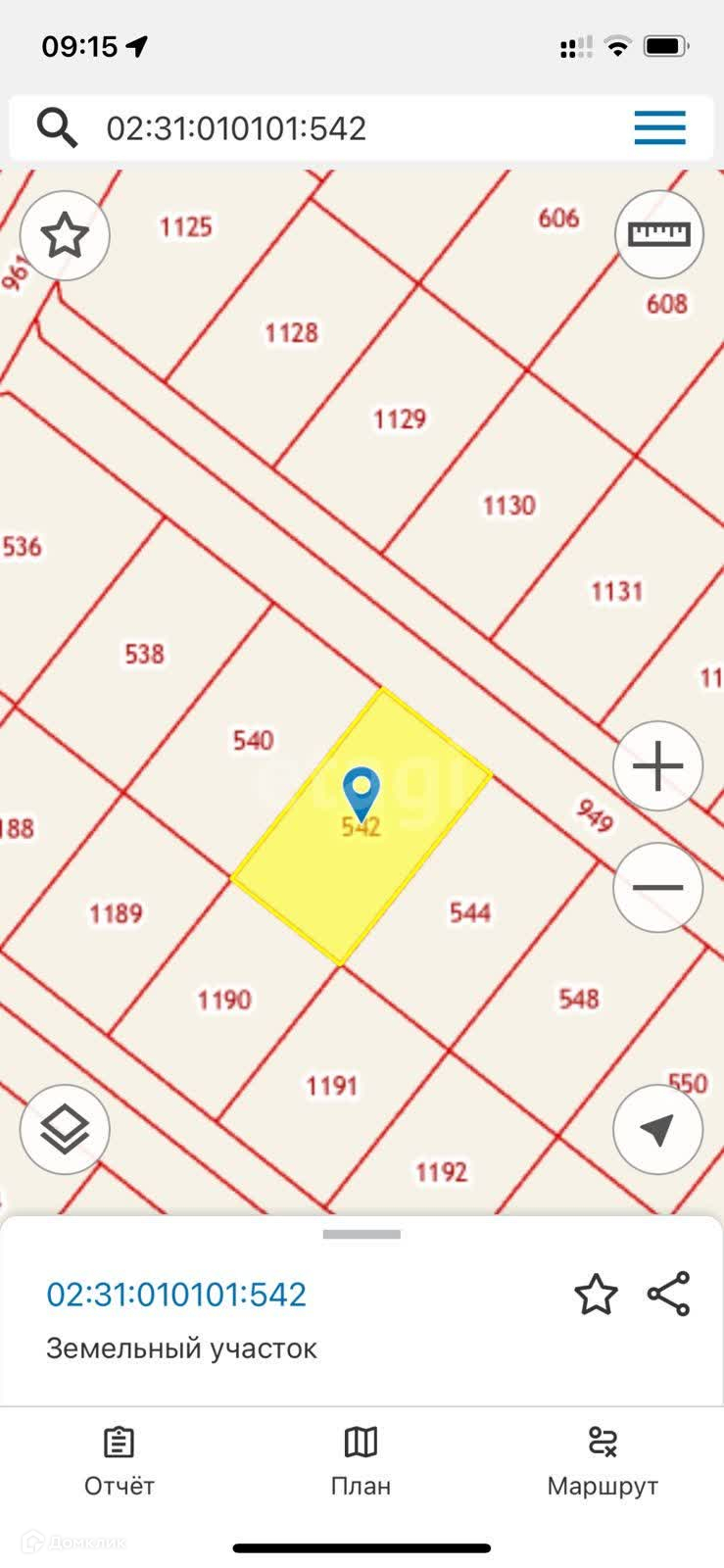Select parcel 544 on the map
Screen dimensions: 724x1568
pos(469,912)
